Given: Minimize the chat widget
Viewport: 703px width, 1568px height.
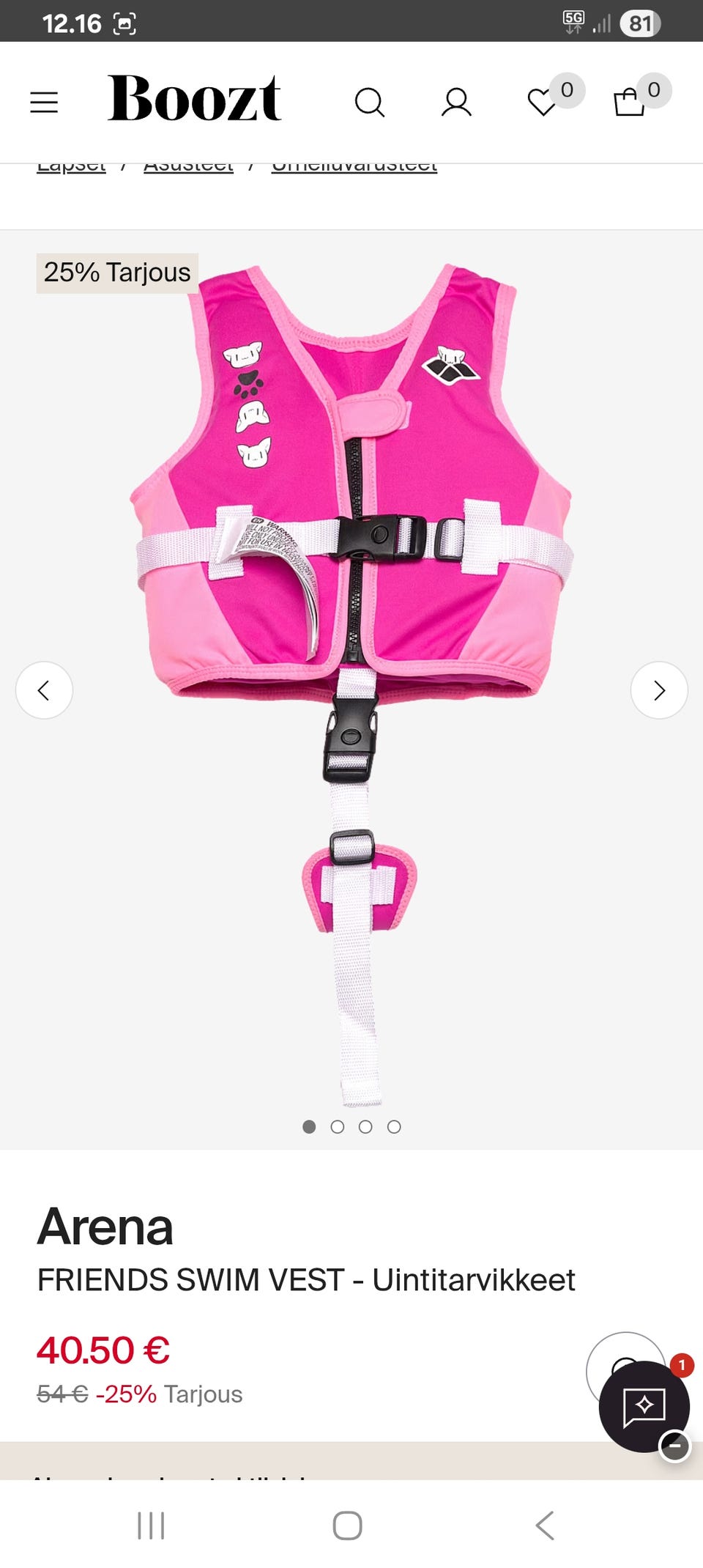Looking at the screenshot, I should pos(675,1446).
